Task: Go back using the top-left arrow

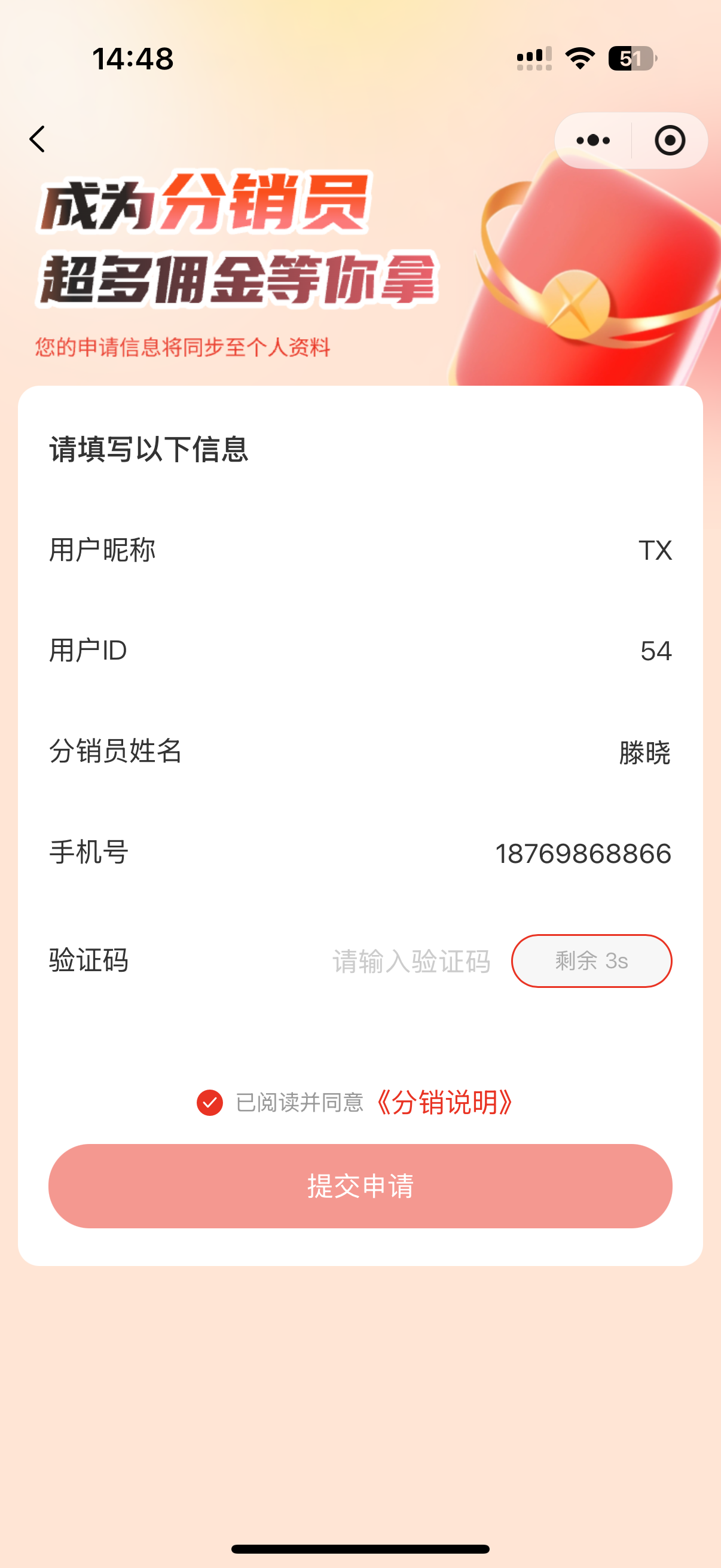Action: click(x=38, y=139)
